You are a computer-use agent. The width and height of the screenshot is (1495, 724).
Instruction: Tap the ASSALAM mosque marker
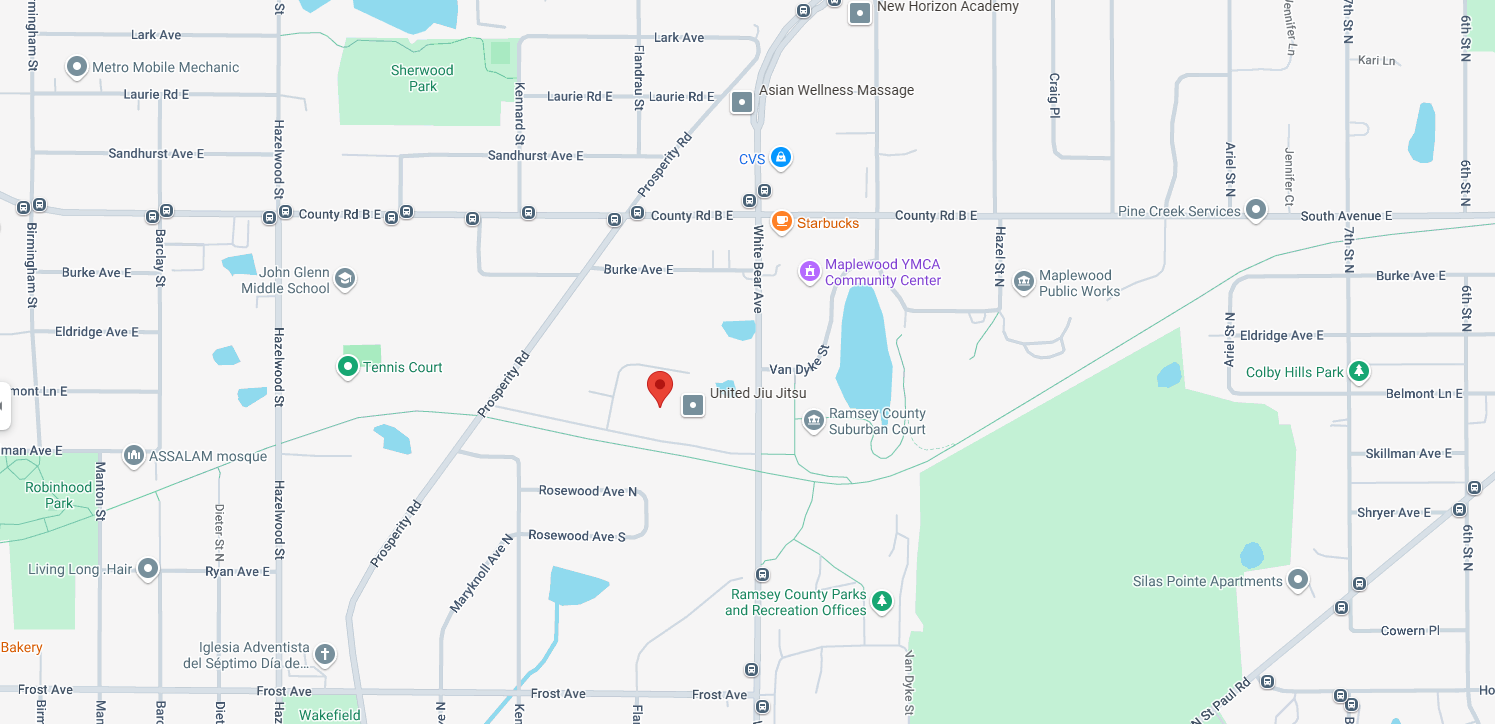[134, 456]
